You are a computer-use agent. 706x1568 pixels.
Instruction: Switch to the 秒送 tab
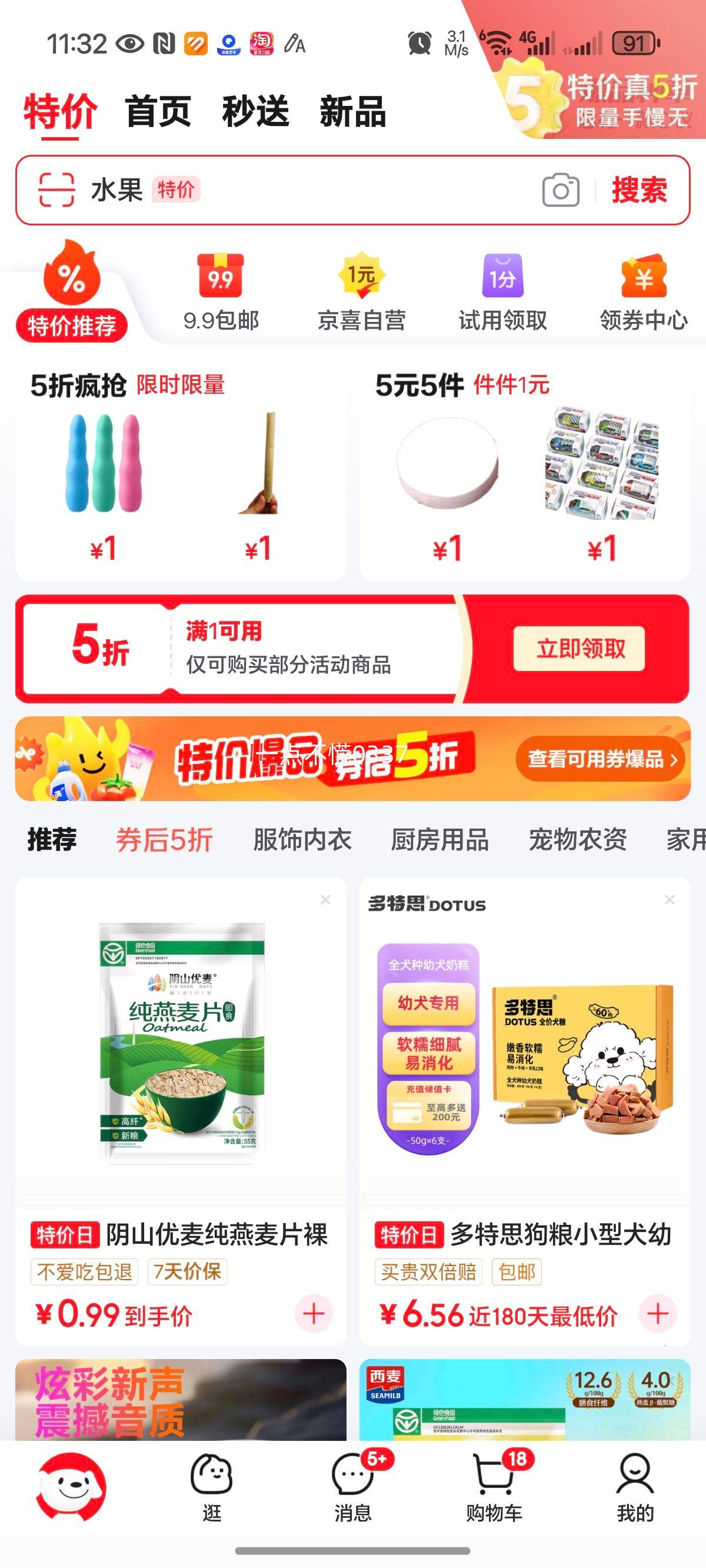pos(255,111)
